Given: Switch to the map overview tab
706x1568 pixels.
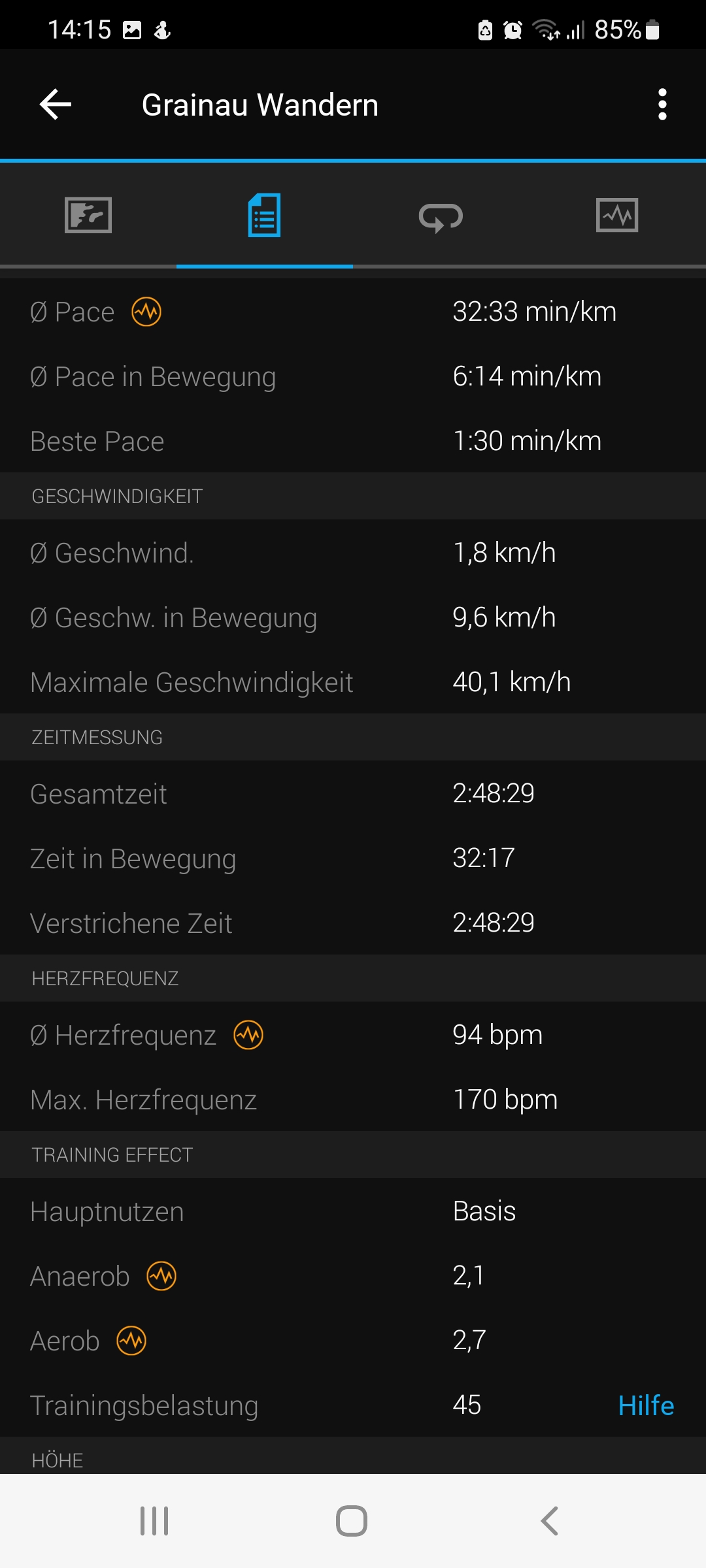Looking at the screenshot, I should (x=88, y=215).
